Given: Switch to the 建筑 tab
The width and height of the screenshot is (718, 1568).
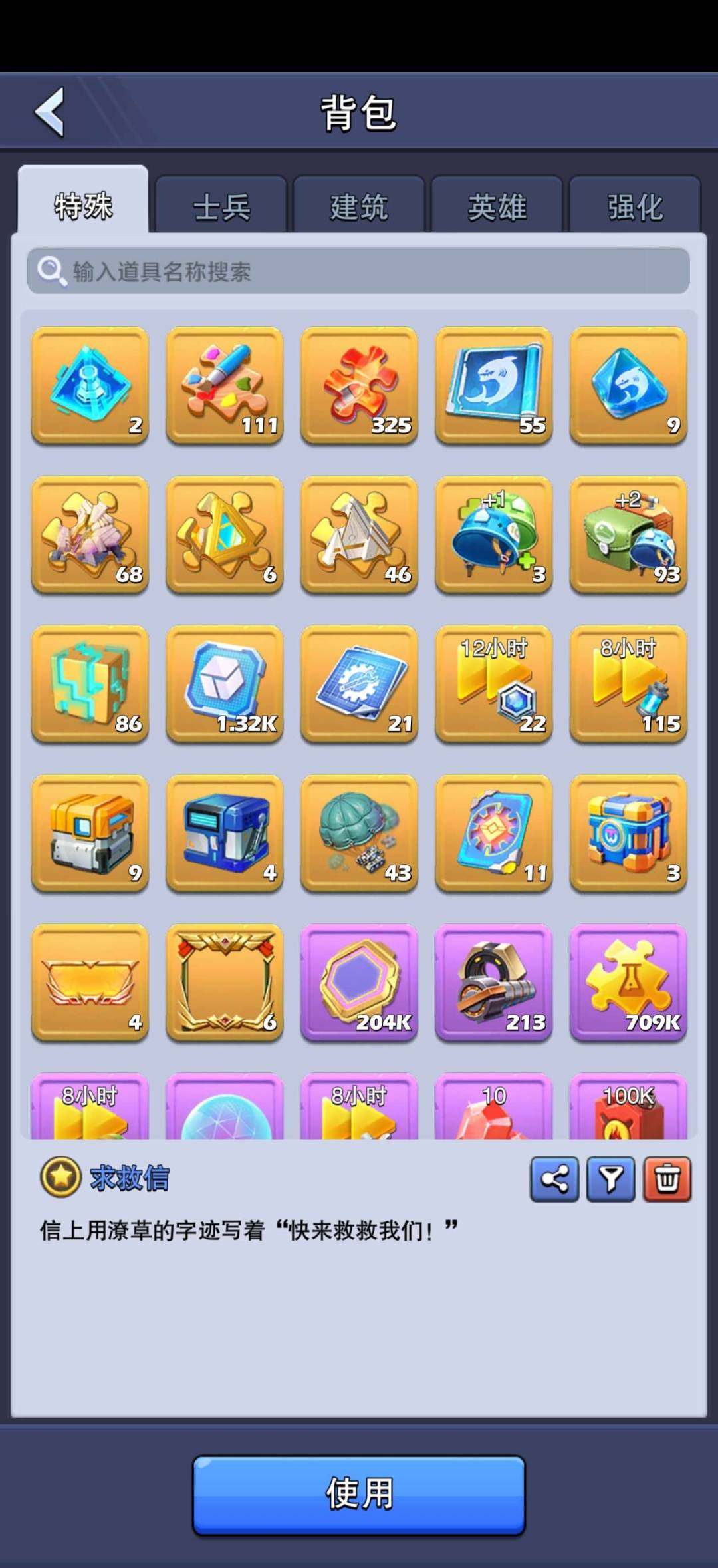Looking at the screenshot, I should [359, 205].
